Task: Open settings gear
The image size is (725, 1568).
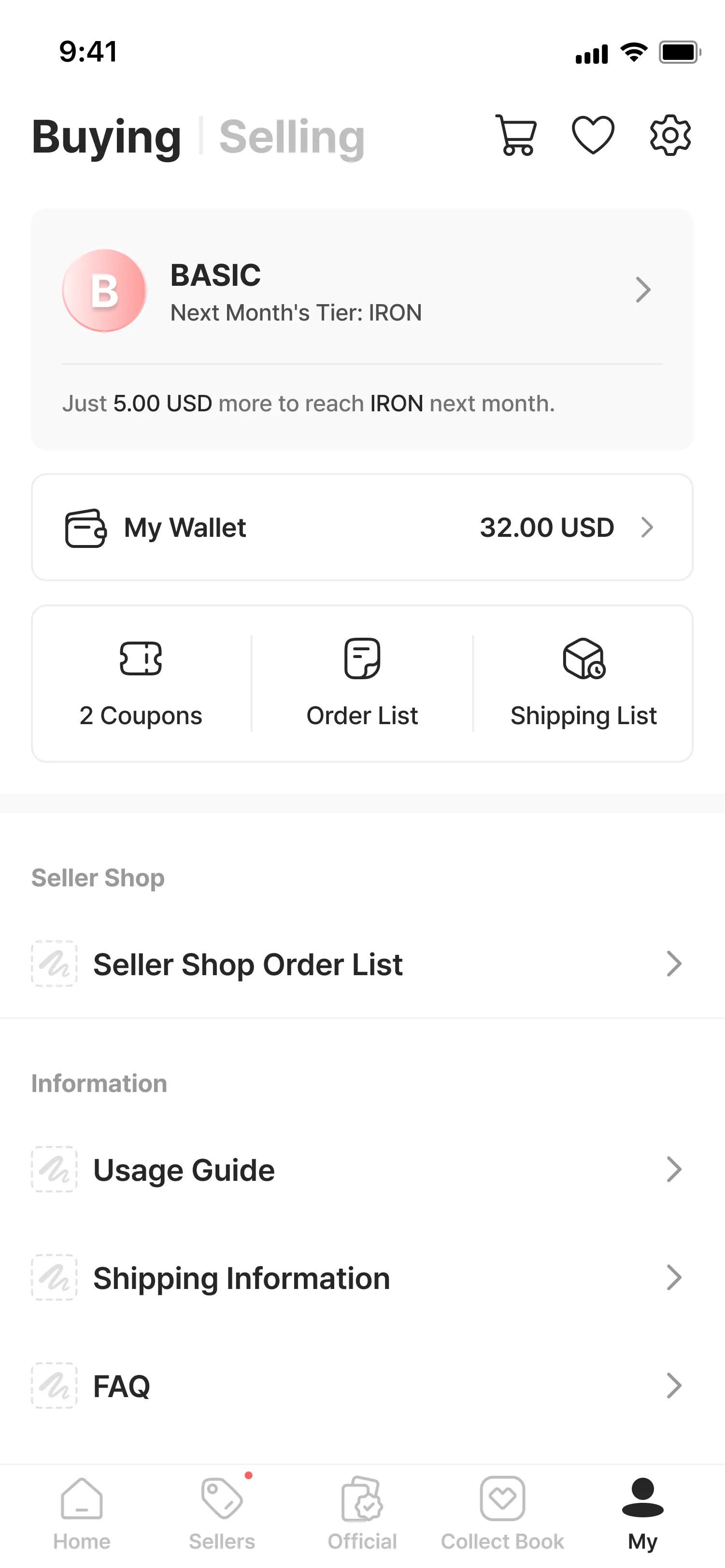Action: coord(670,135)
